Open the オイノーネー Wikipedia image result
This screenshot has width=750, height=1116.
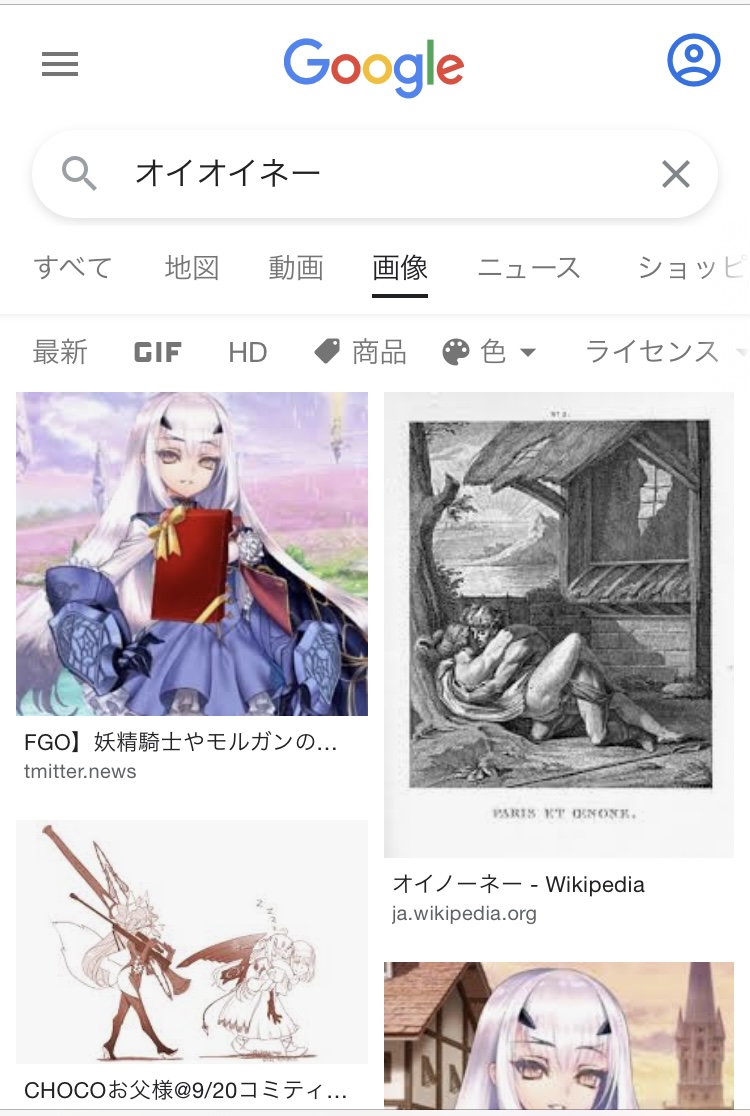559,624
